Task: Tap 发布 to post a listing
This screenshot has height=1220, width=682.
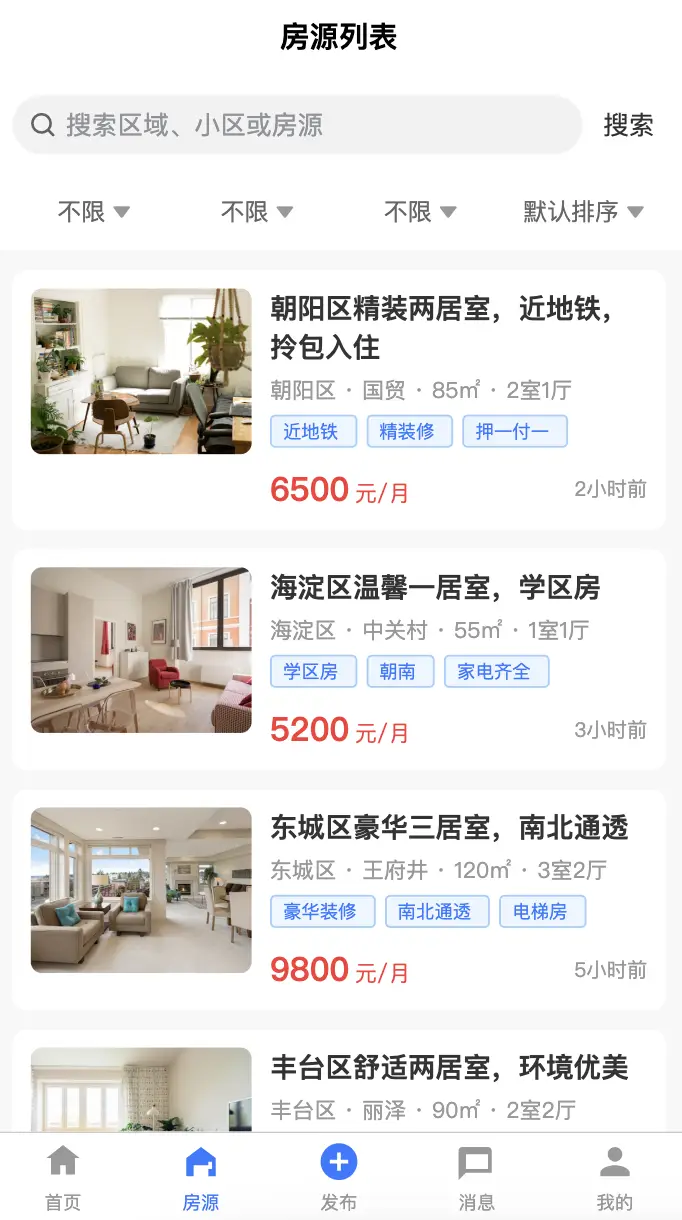Action: pos(339,1179)
